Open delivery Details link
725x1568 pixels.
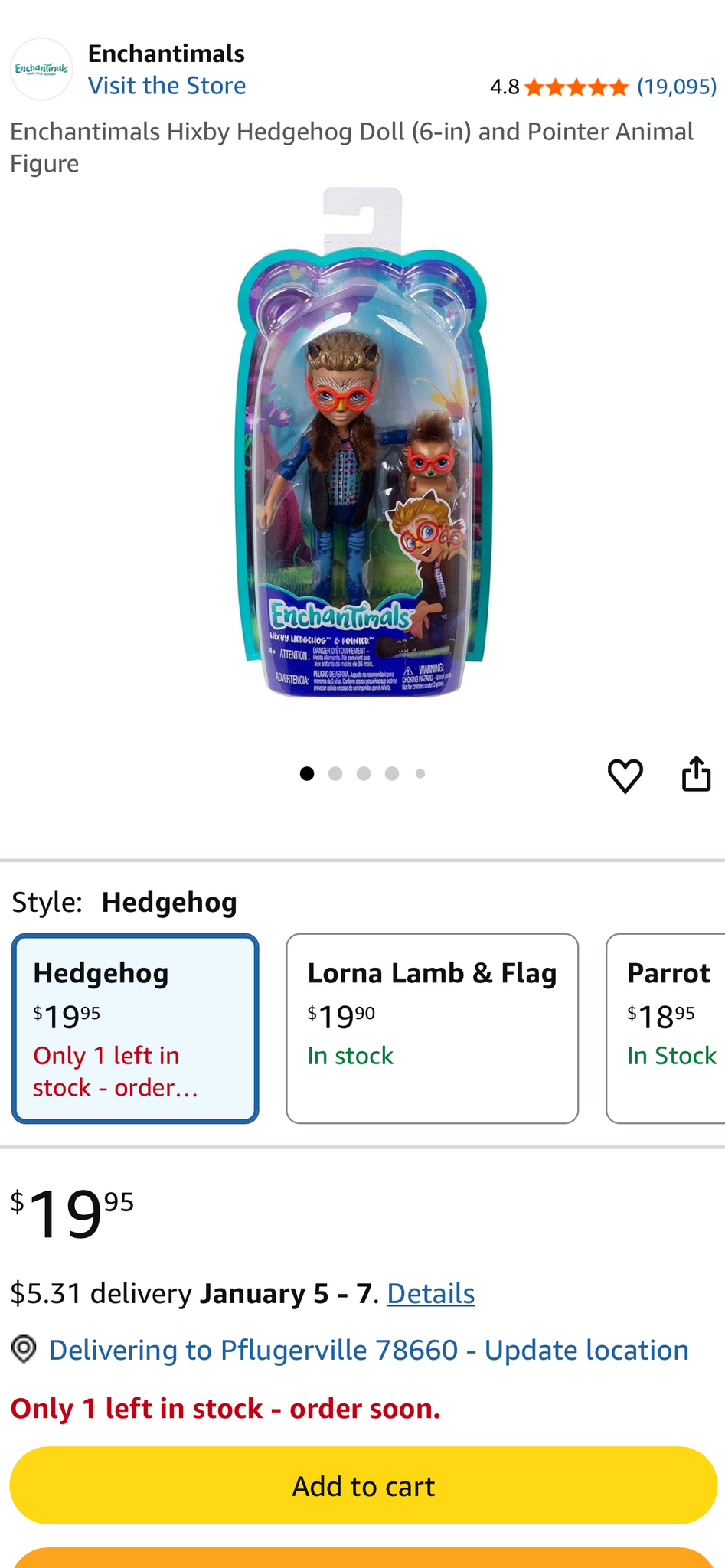coord(430,1293)
